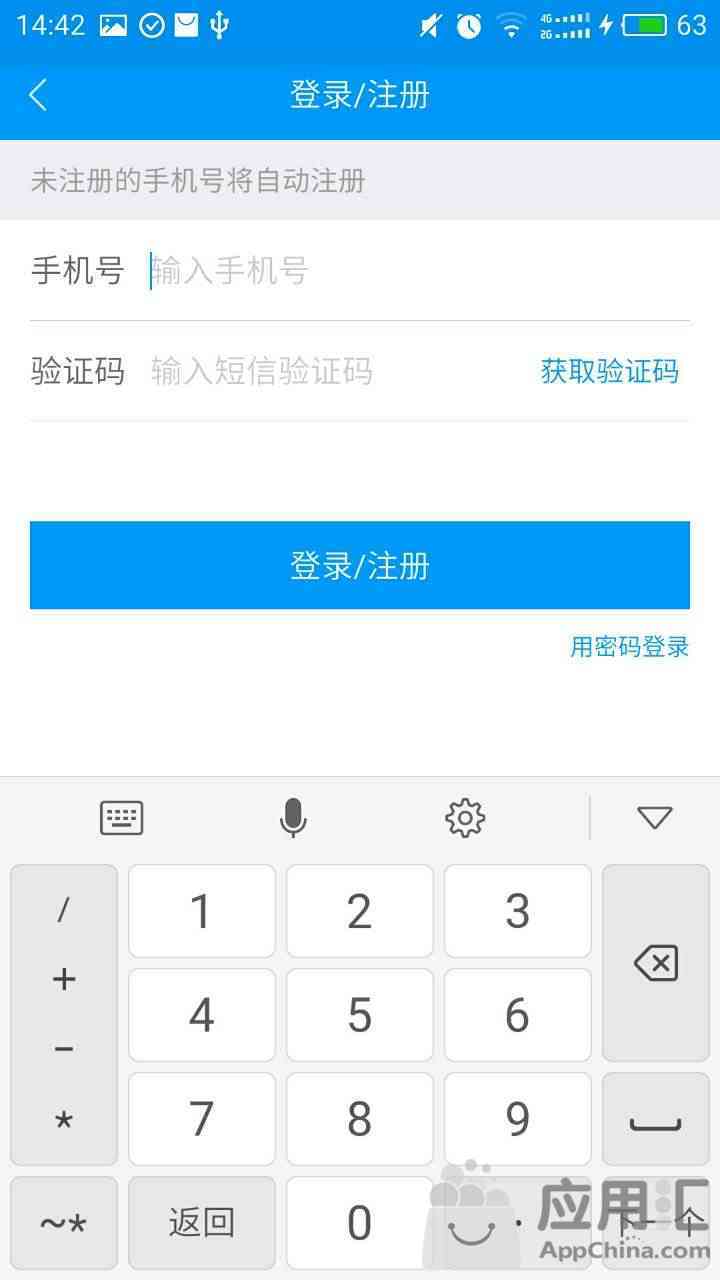Hide the keyboard with the down triangle
The width and height of the screenshot is (720, 1280).
(x=655, y=818)
